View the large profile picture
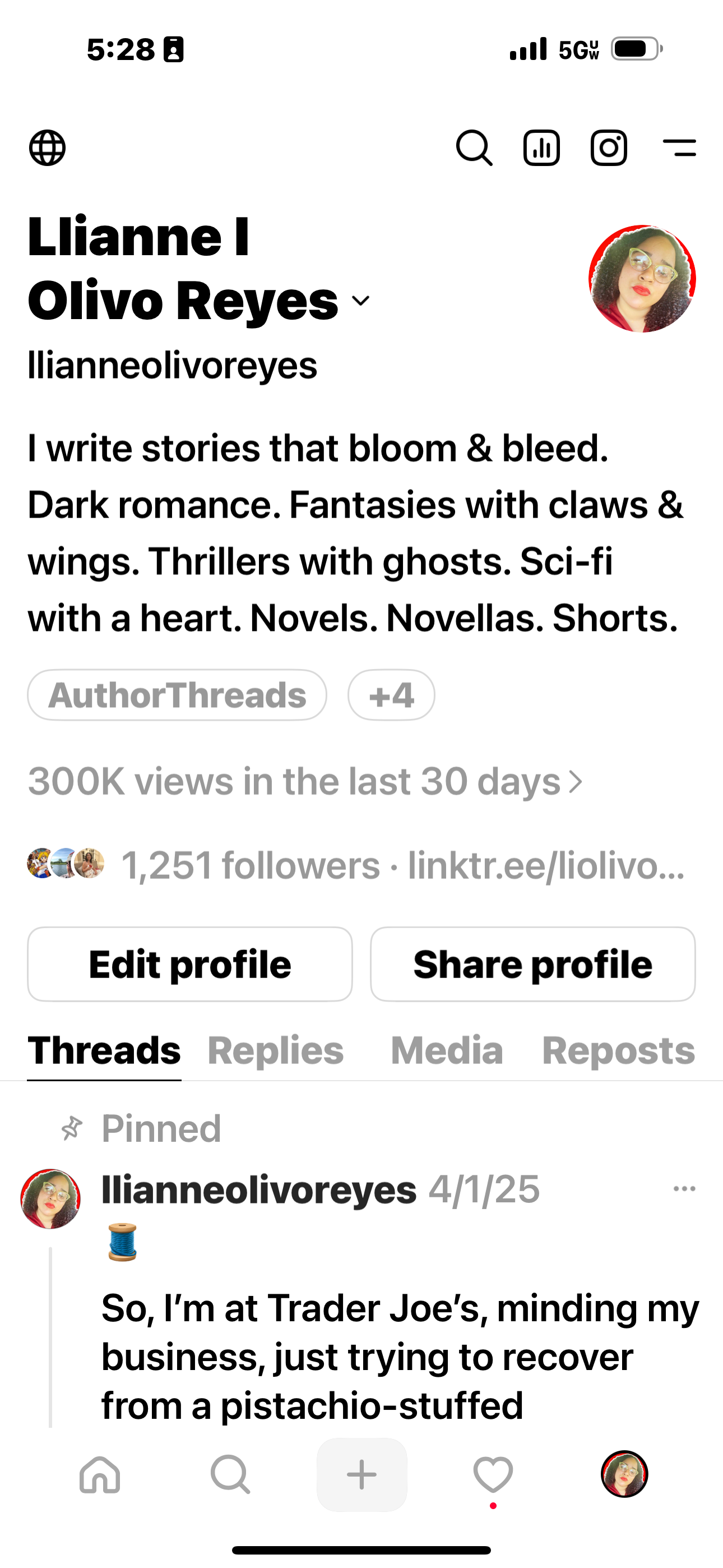The height and width of the screenshot is (1568, 723). (x=642, y=279)
